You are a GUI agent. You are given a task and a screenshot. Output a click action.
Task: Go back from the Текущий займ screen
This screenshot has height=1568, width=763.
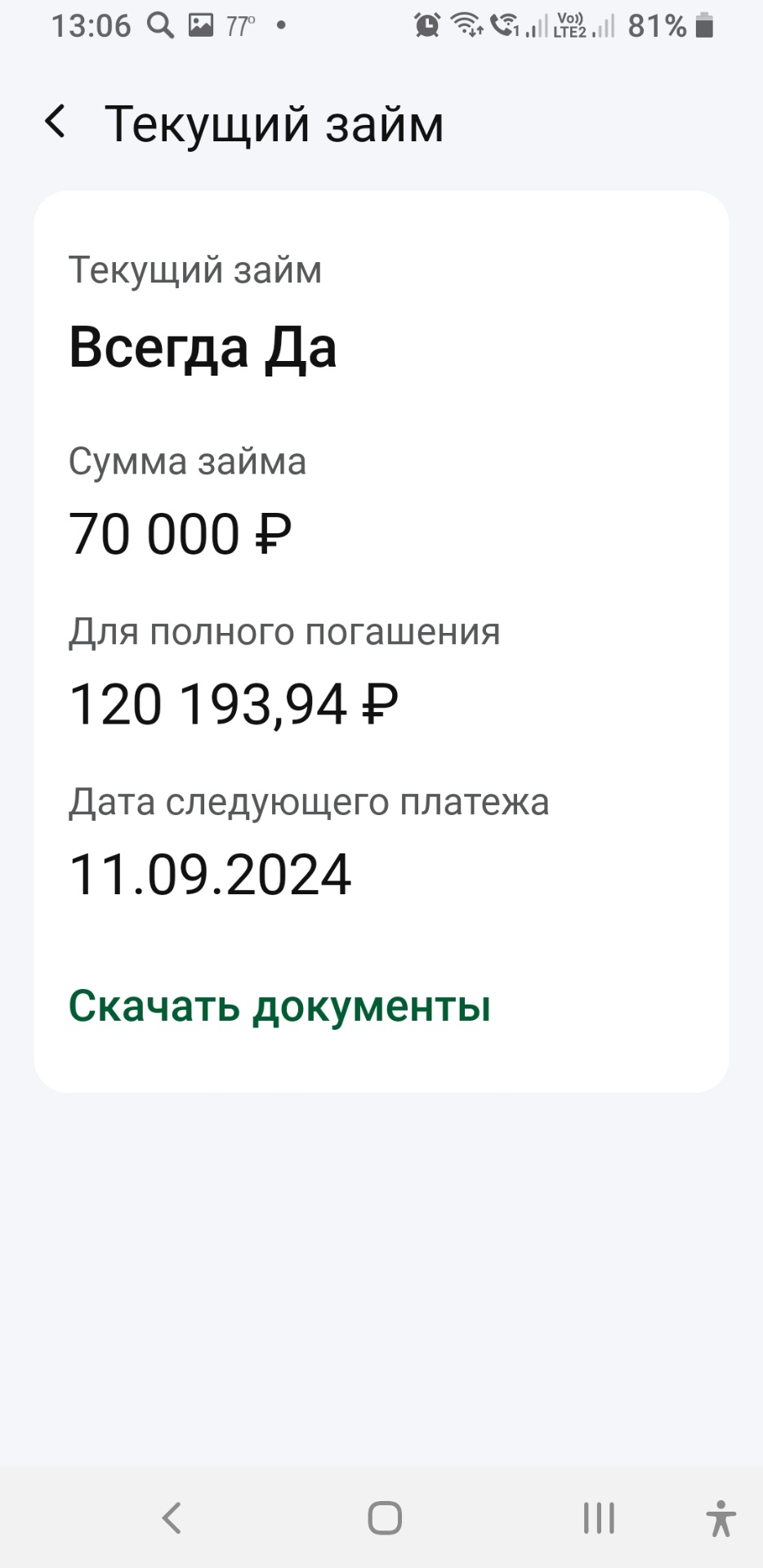coord(56,122)
